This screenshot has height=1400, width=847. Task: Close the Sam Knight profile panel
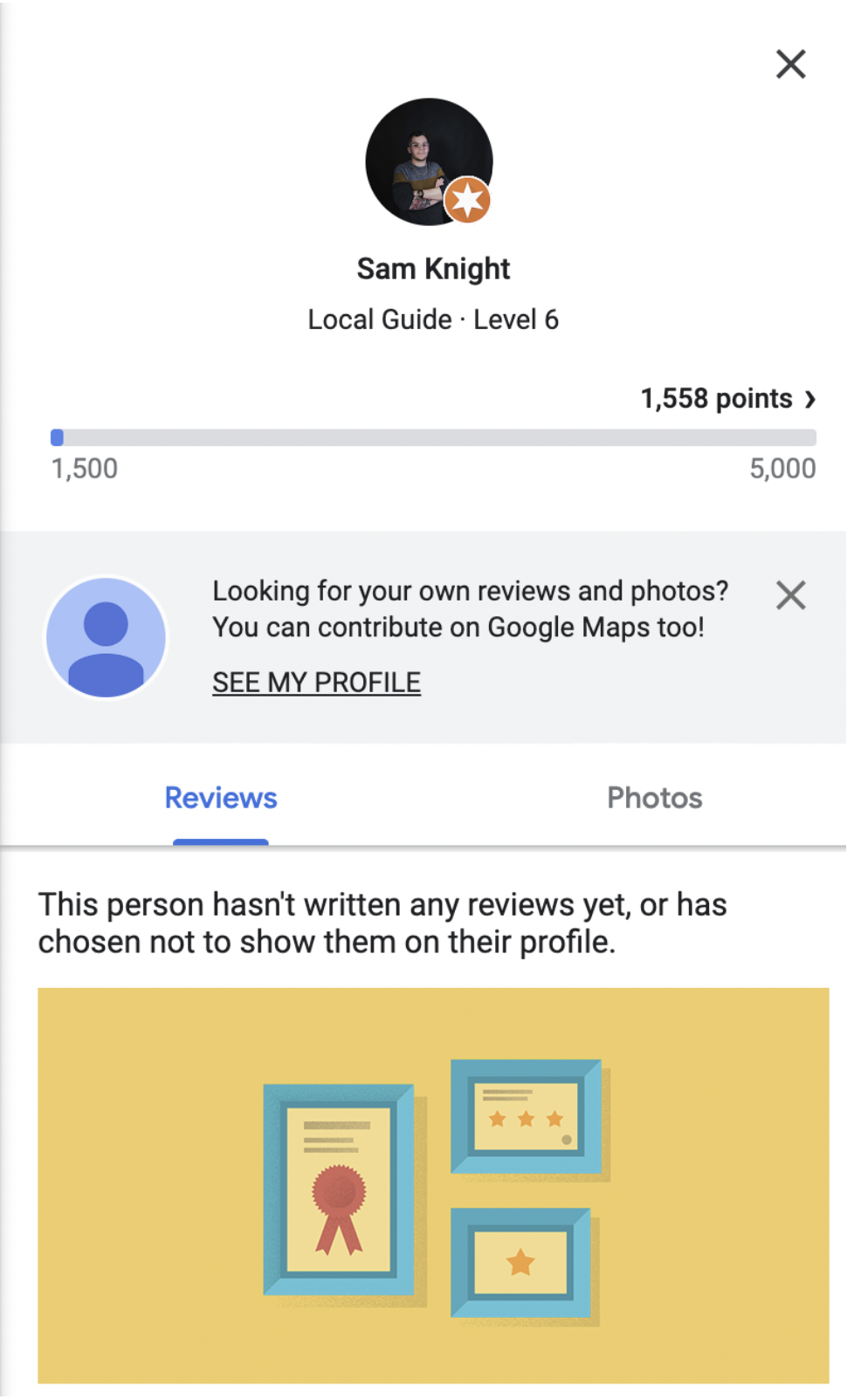(790, 64)
